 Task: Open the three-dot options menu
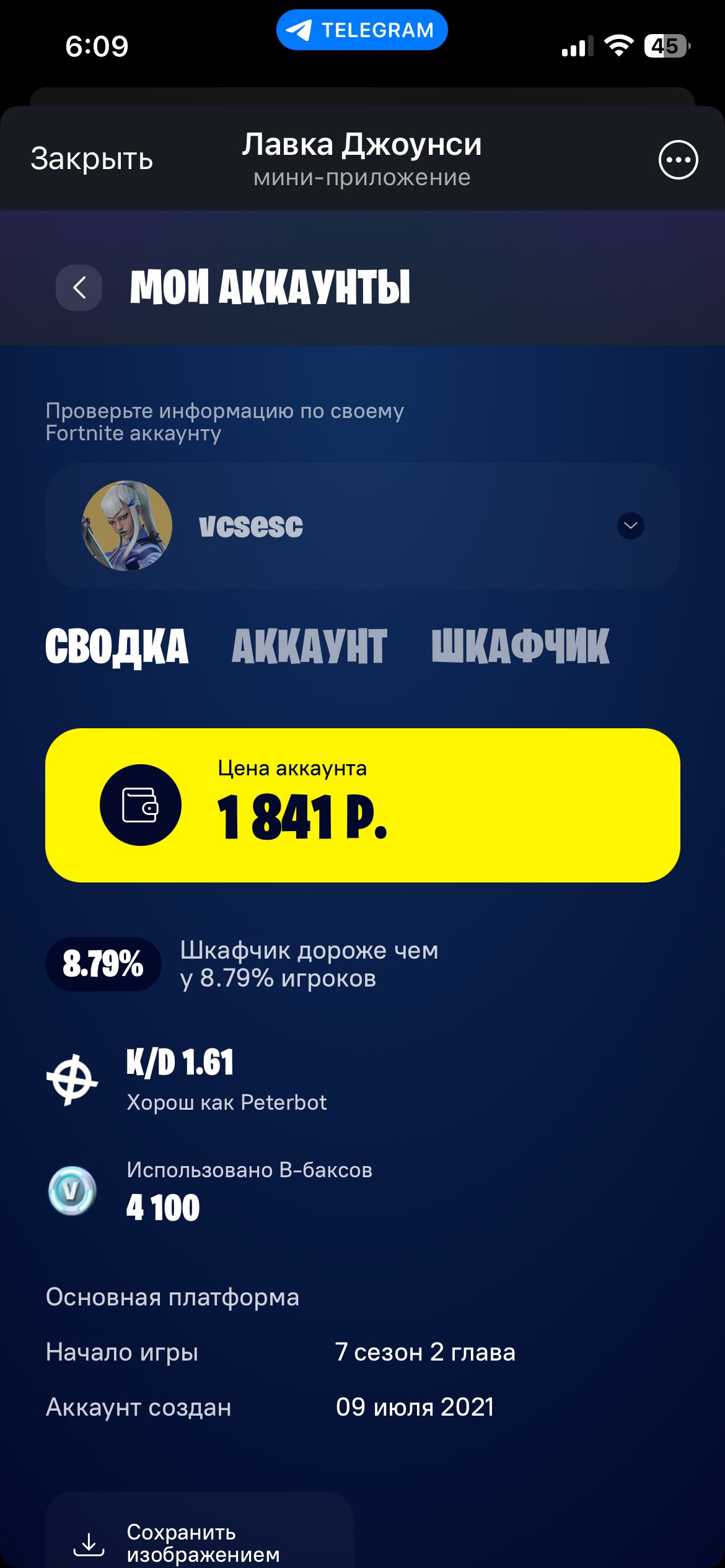(677, 159)
